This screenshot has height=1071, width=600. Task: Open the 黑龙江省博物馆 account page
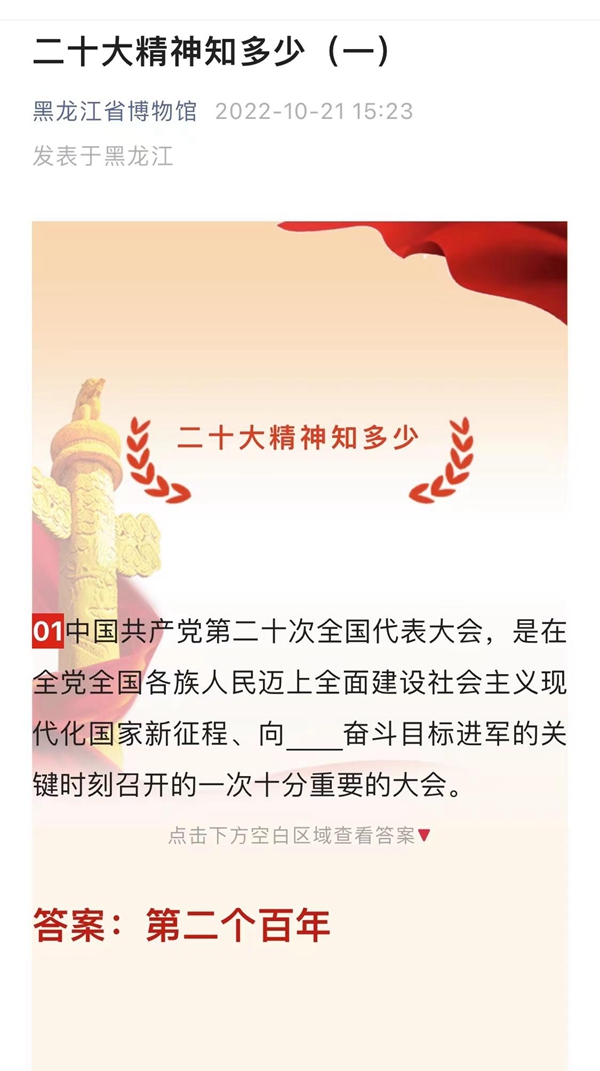[115, 111]
